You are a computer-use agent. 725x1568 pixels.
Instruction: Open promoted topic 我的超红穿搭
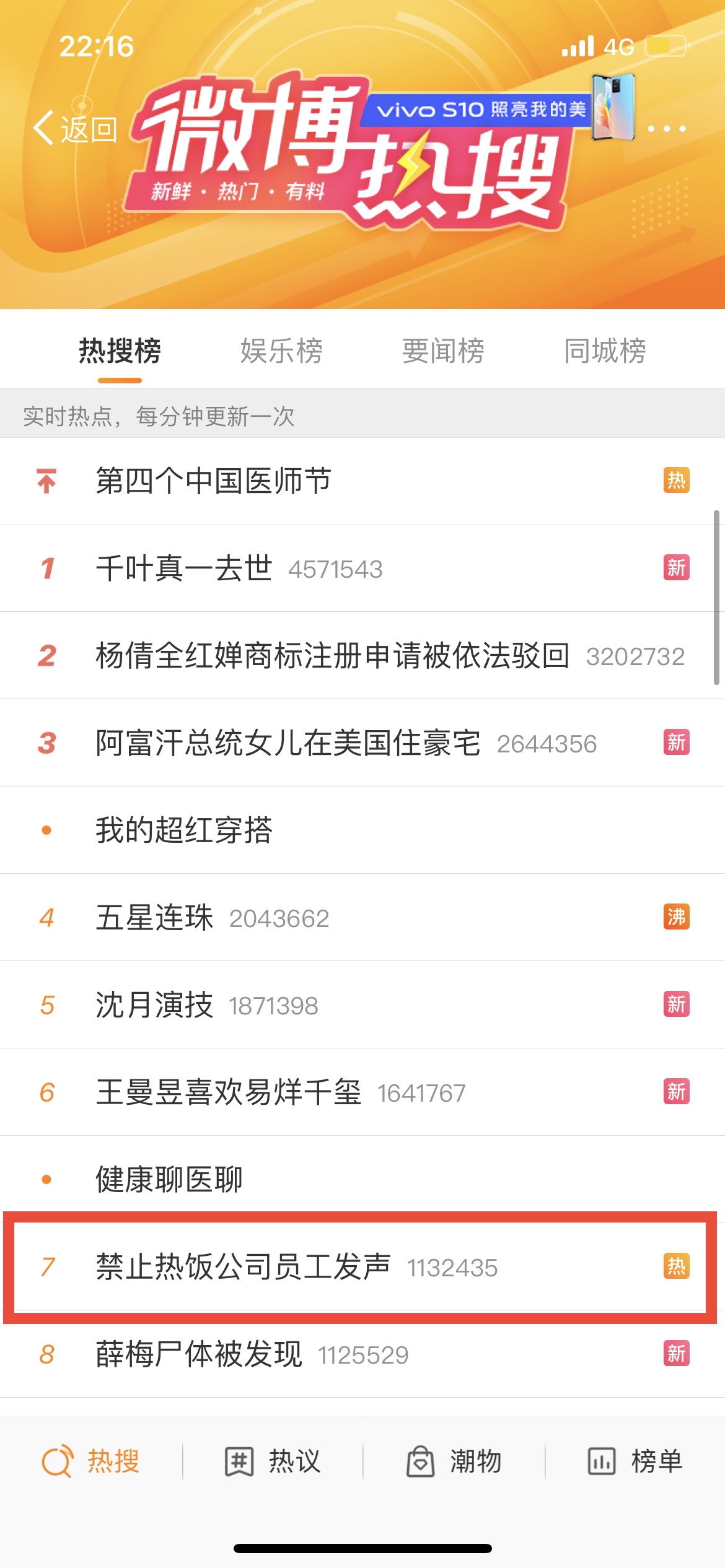click(184, 830)
